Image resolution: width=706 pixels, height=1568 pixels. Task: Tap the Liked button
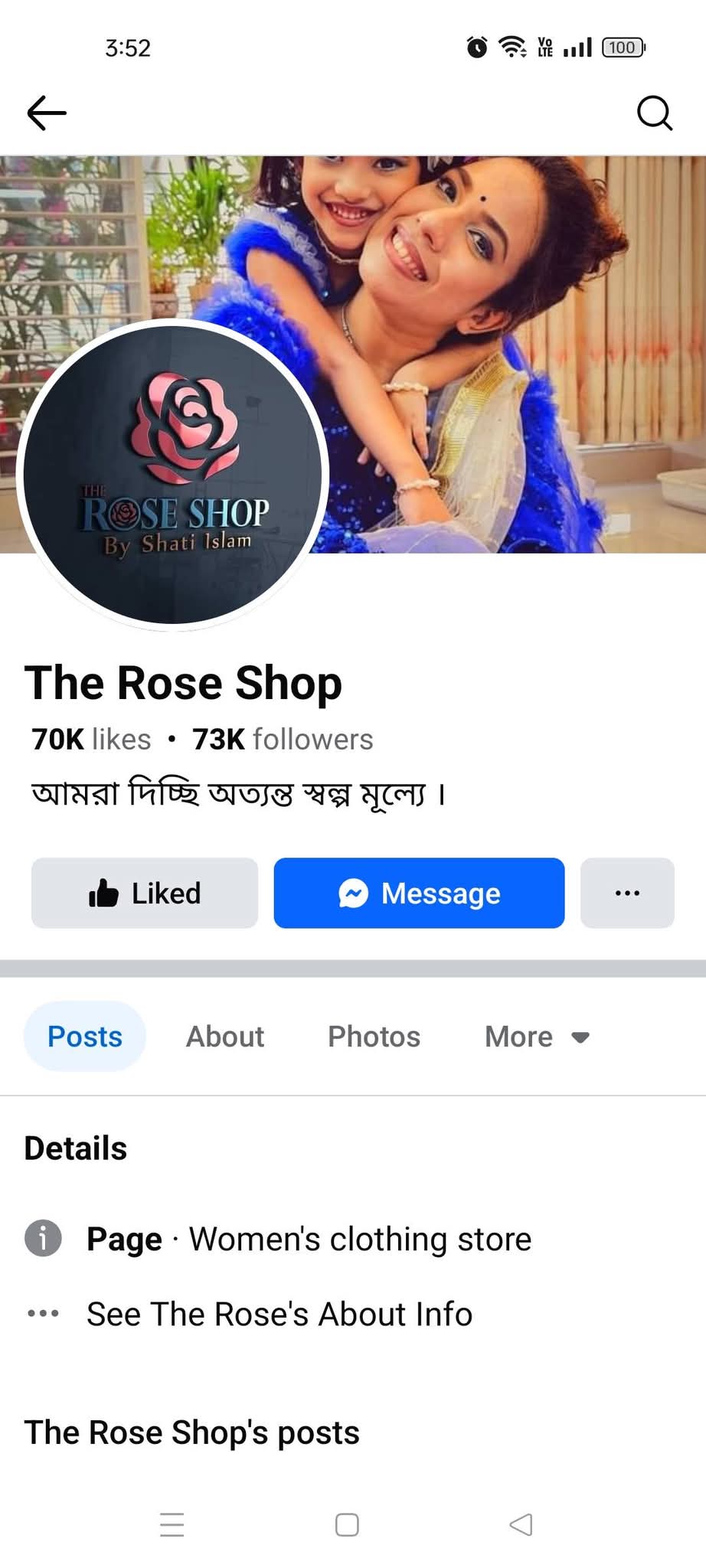pos(145,893)
